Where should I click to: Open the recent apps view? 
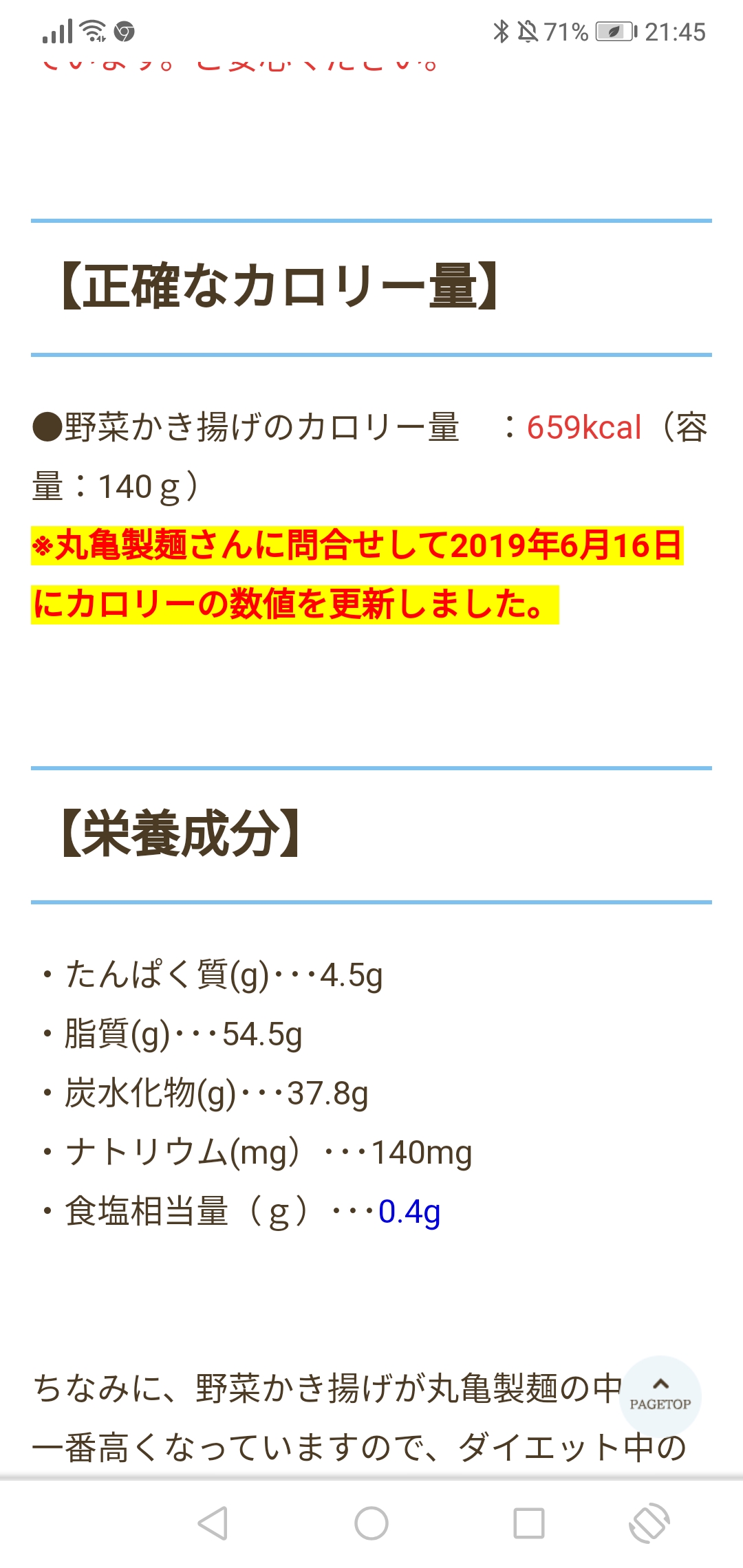pyautogui.click(x=529, y=1523)
